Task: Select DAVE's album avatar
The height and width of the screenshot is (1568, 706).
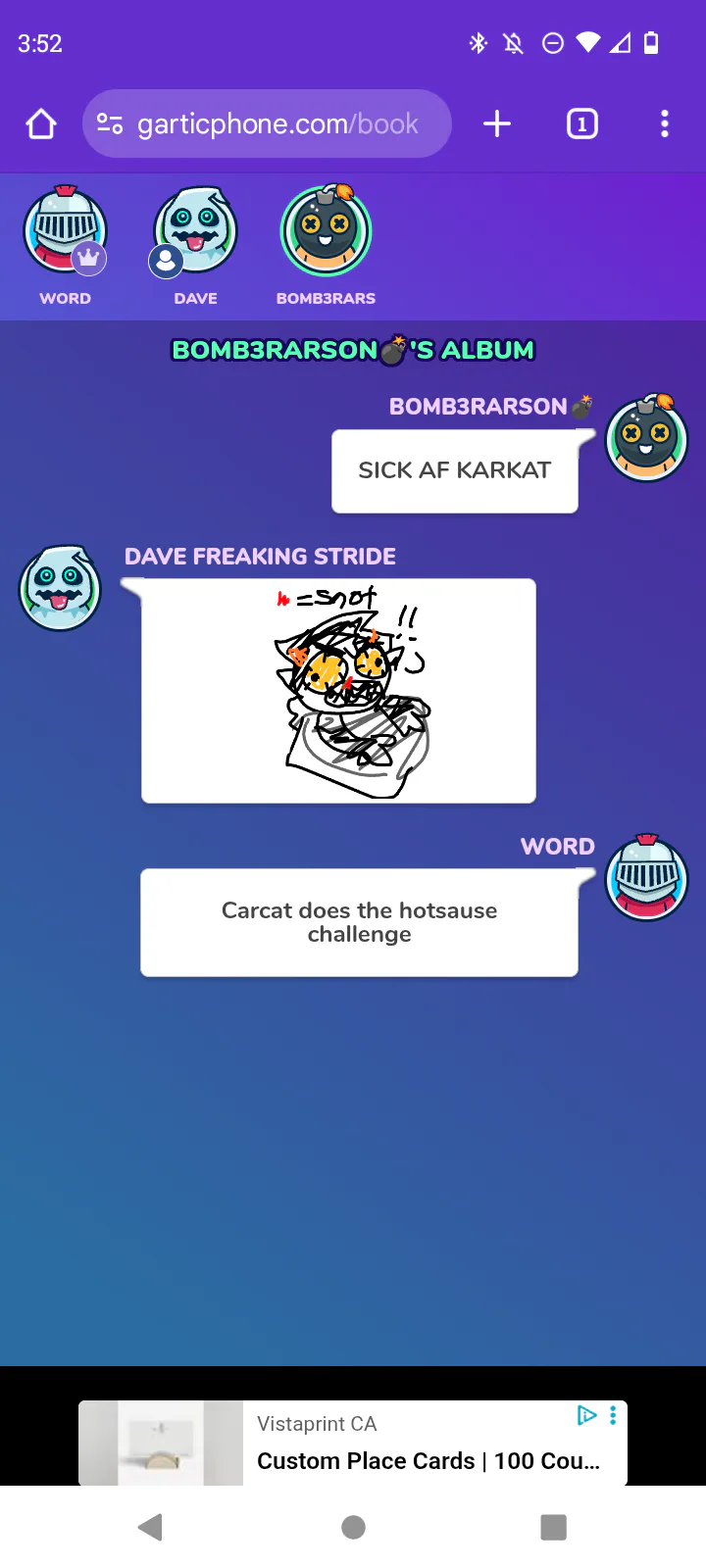Action: coord(196,232)
